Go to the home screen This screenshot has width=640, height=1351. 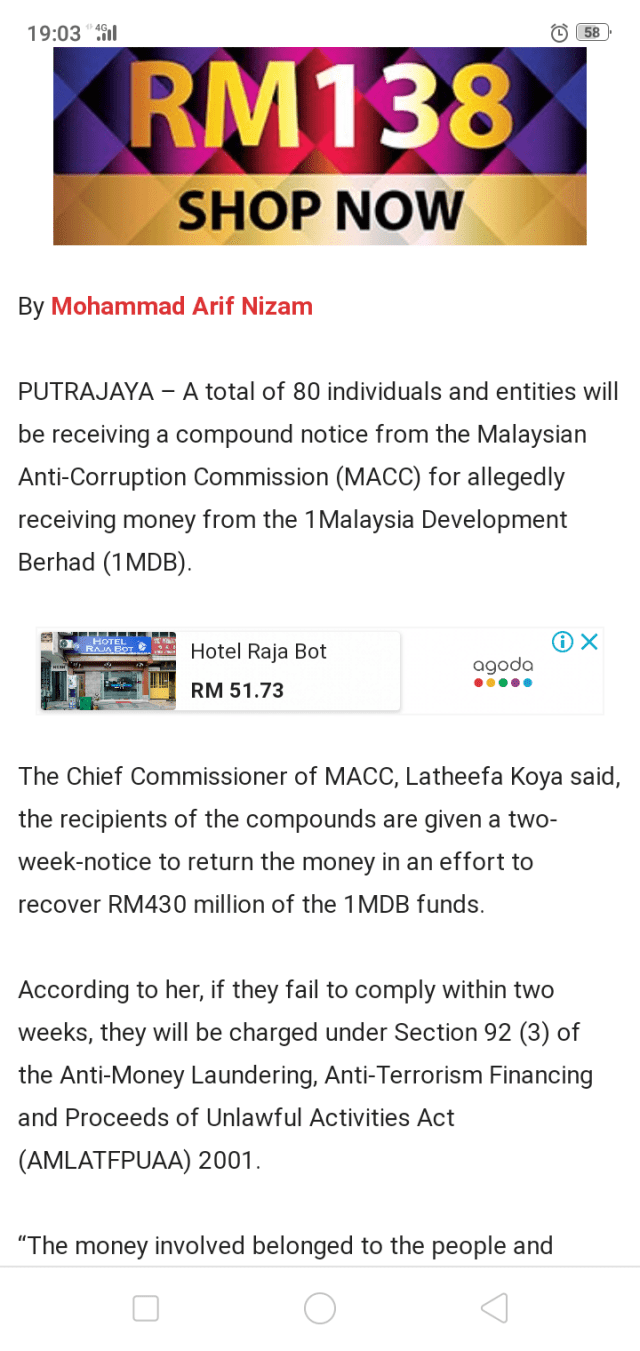pyautogui.click(x=320, y=1307)
